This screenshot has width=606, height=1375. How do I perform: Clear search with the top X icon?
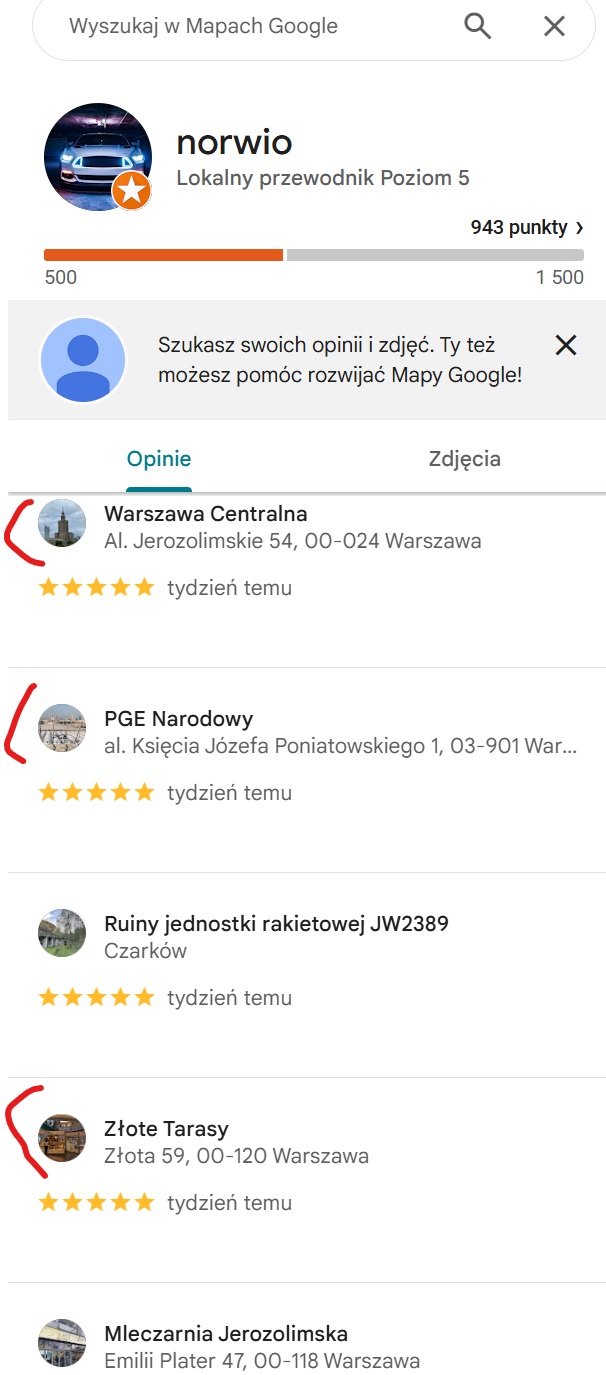tap(554, 27)
